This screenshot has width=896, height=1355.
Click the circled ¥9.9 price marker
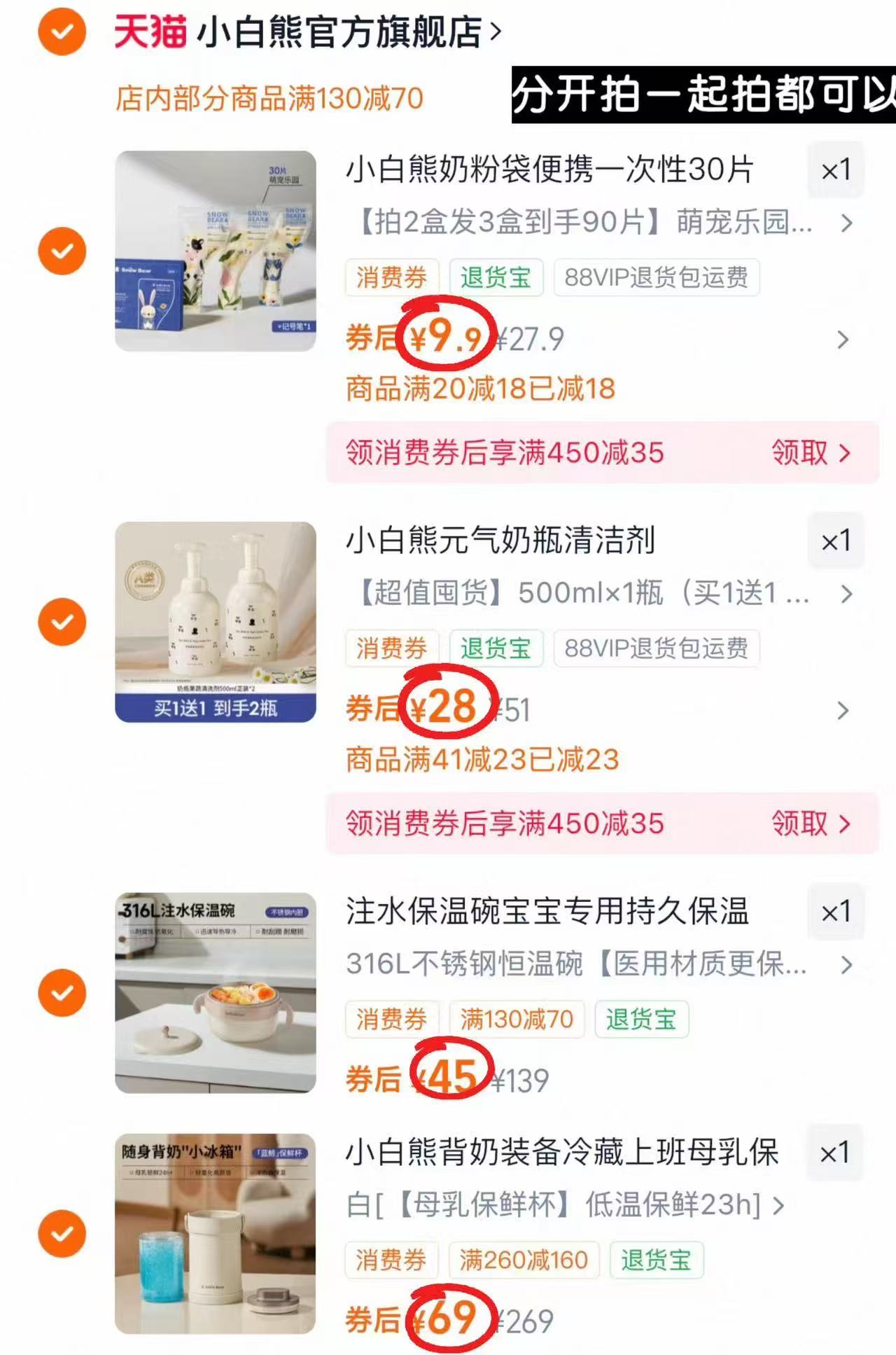(447, 336)
